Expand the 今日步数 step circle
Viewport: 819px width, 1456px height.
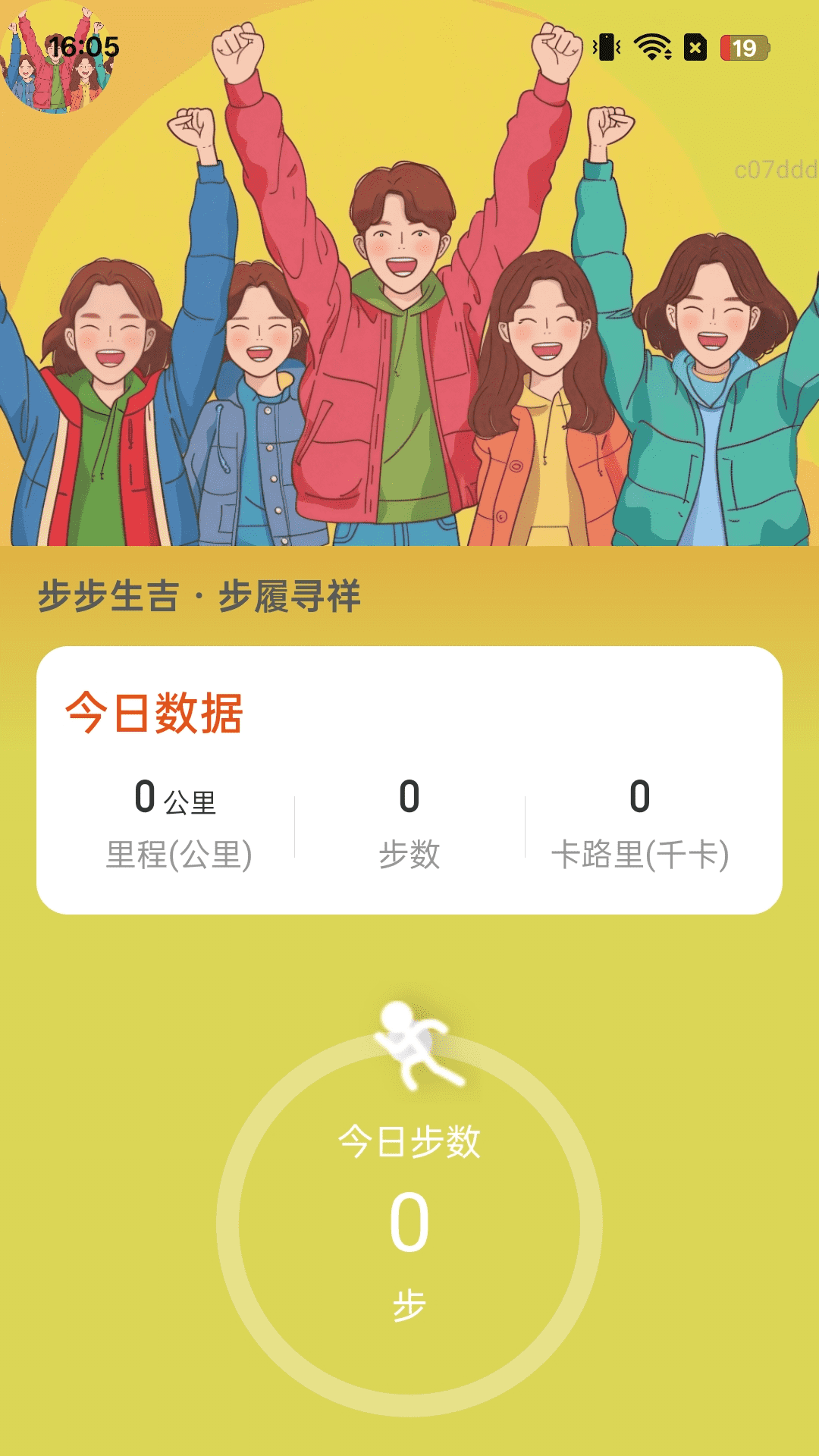point(409,1221)
